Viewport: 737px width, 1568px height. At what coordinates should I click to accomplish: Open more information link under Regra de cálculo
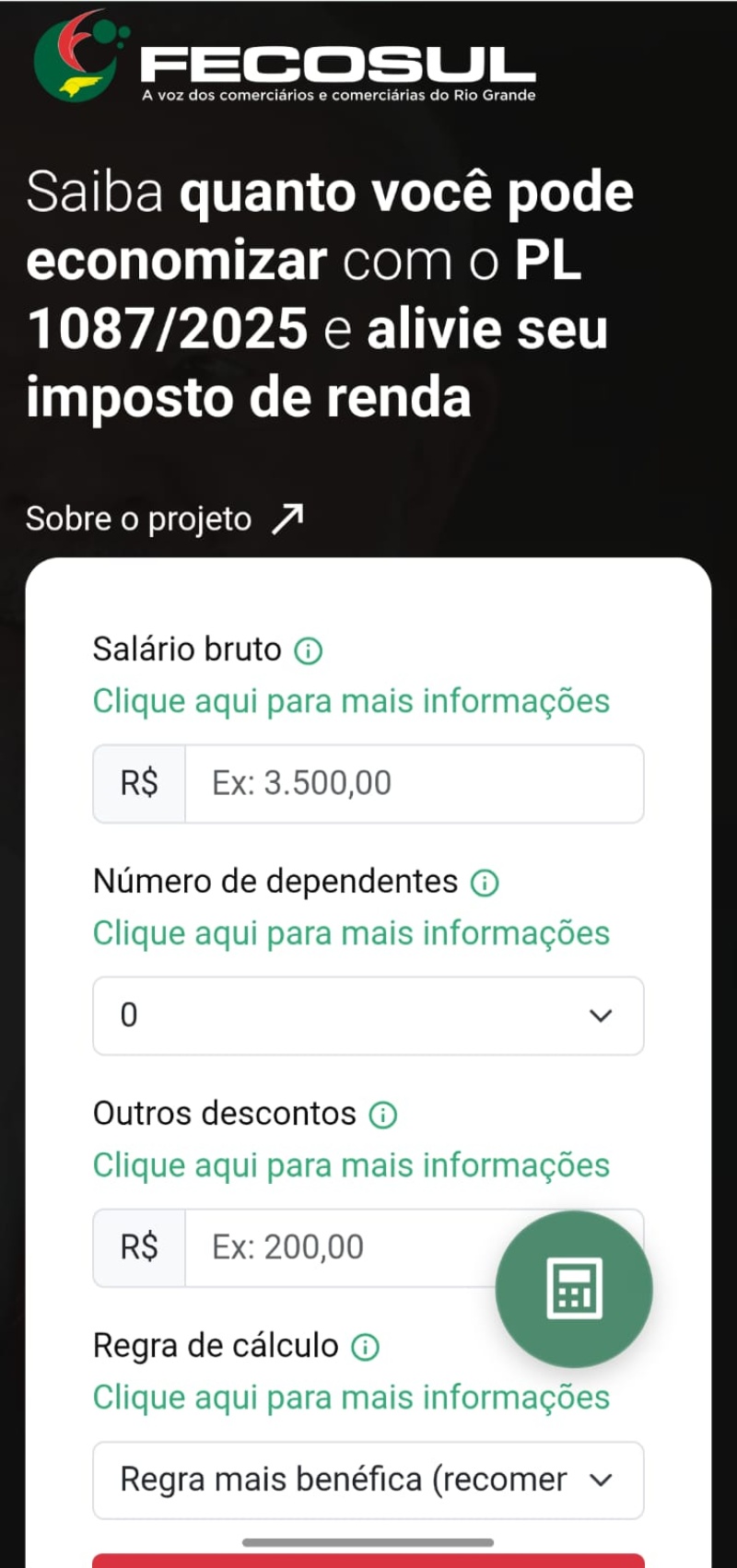click(x=351, y=1398)
